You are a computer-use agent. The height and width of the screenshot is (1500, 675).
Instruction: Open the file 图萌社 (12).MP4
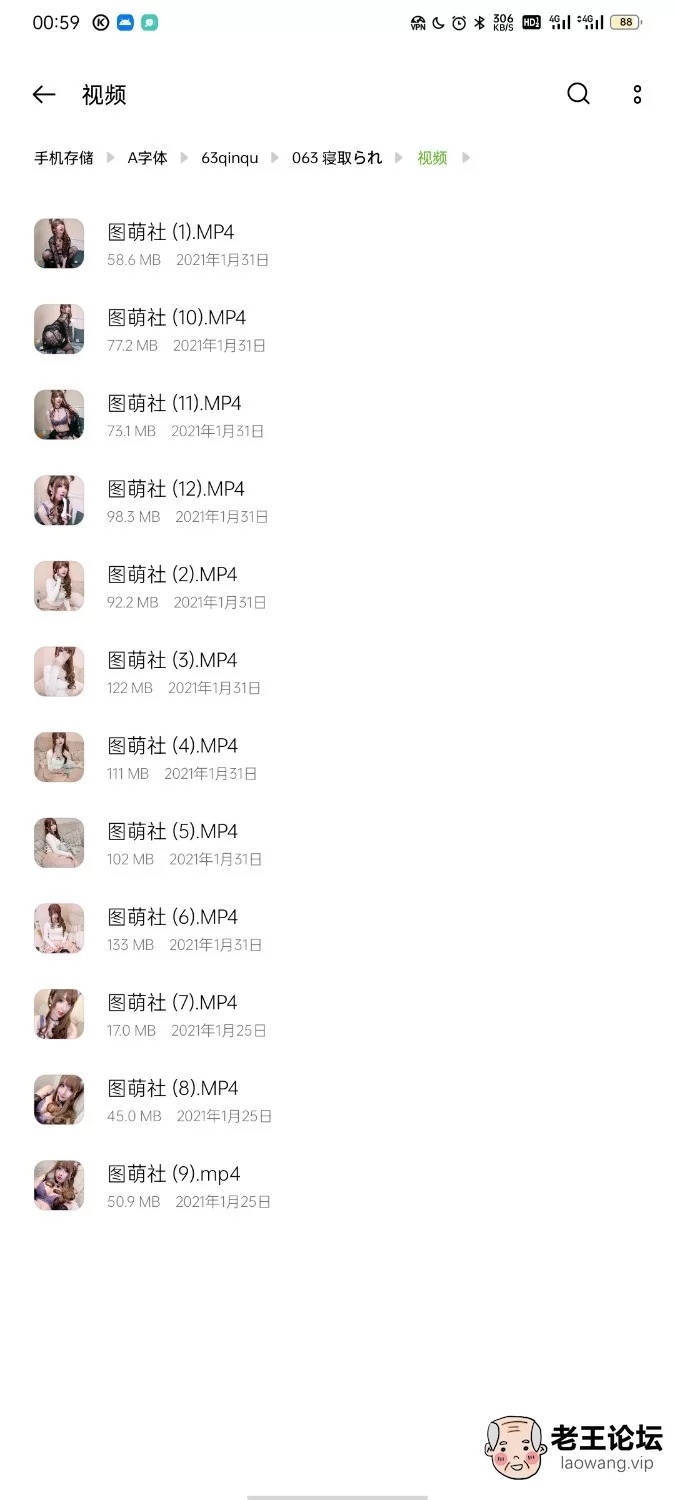[x=176, y=489]
